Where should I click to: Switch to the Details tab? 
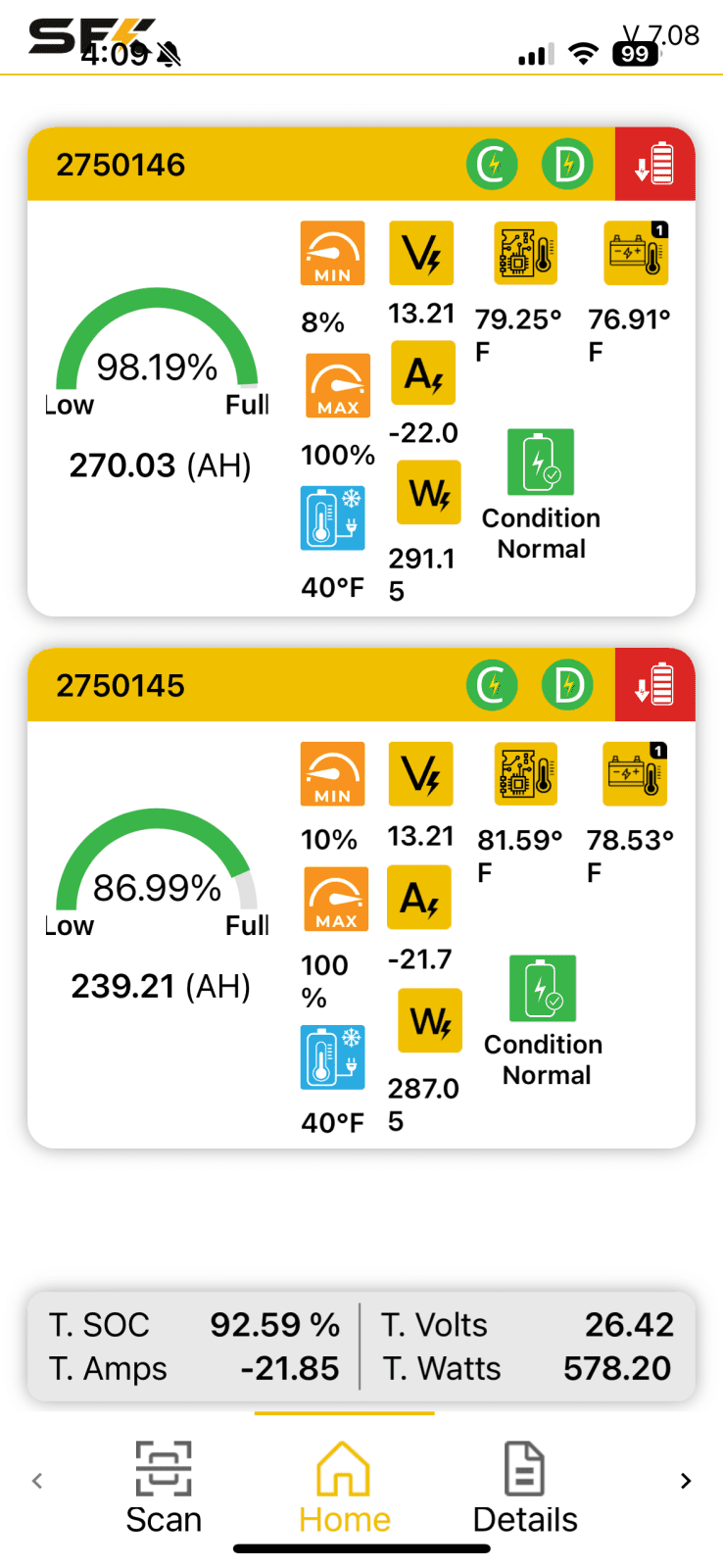tap(525, 1488)
